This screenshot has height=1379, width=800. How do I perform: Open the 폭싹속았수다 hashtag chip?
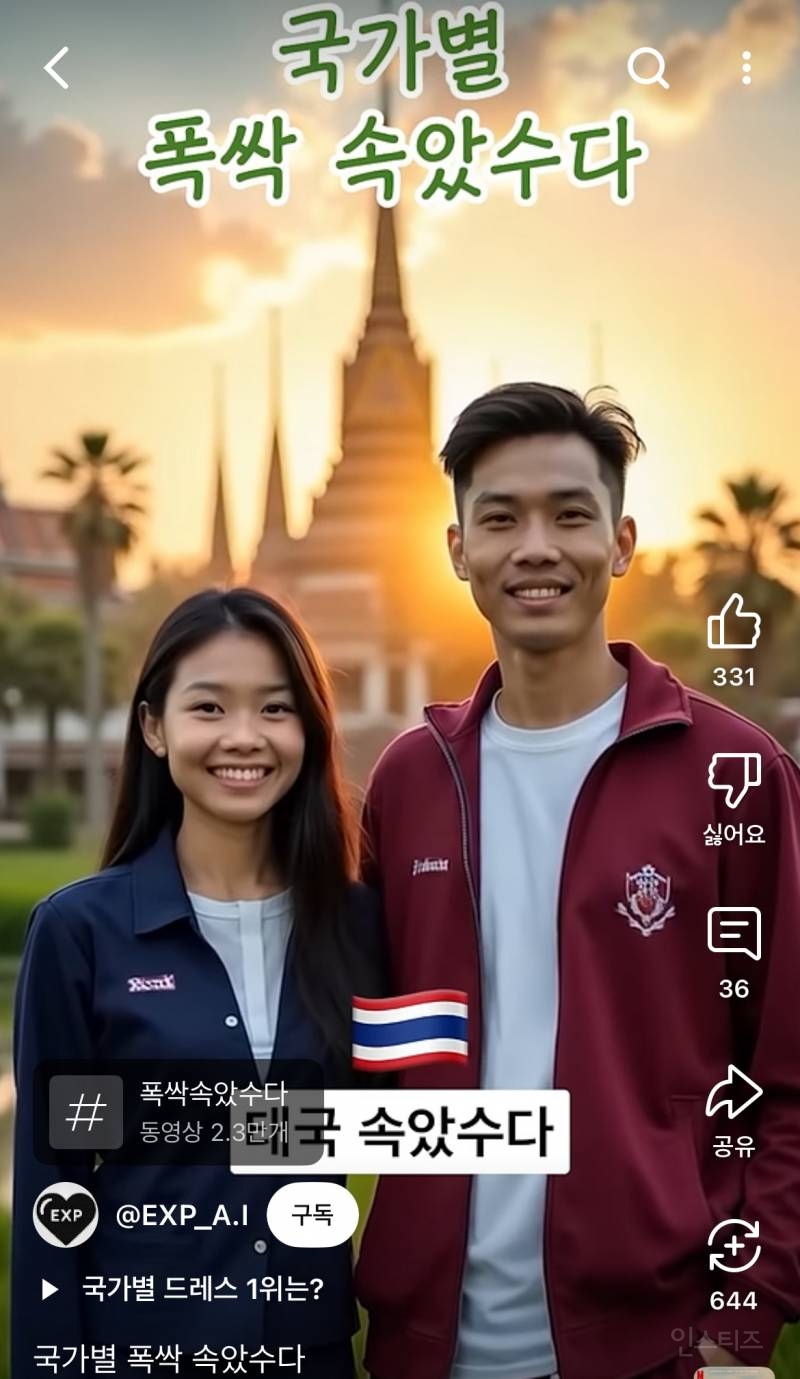point(178,1111)
